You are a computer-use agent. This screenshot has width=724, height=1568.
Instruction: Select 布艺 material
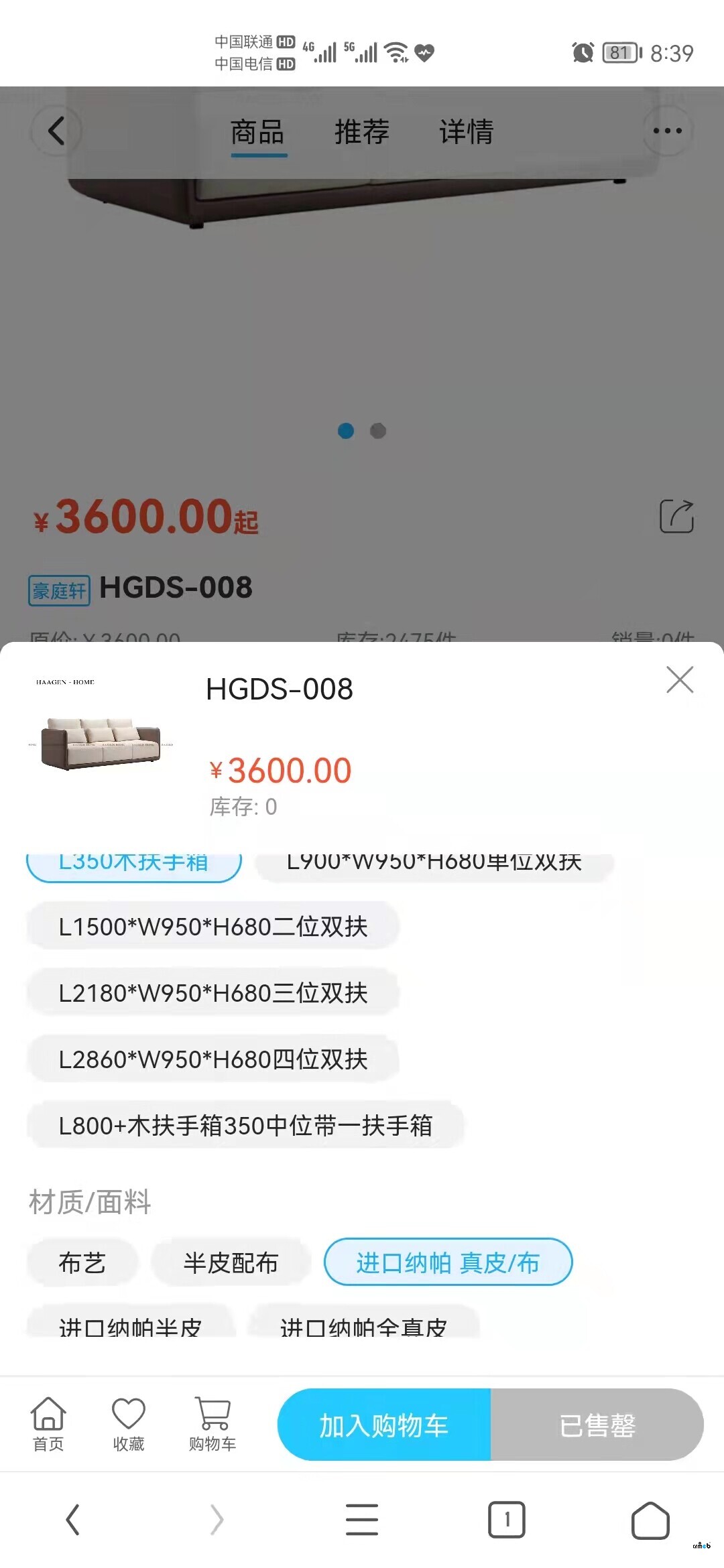click(82, 1263)
